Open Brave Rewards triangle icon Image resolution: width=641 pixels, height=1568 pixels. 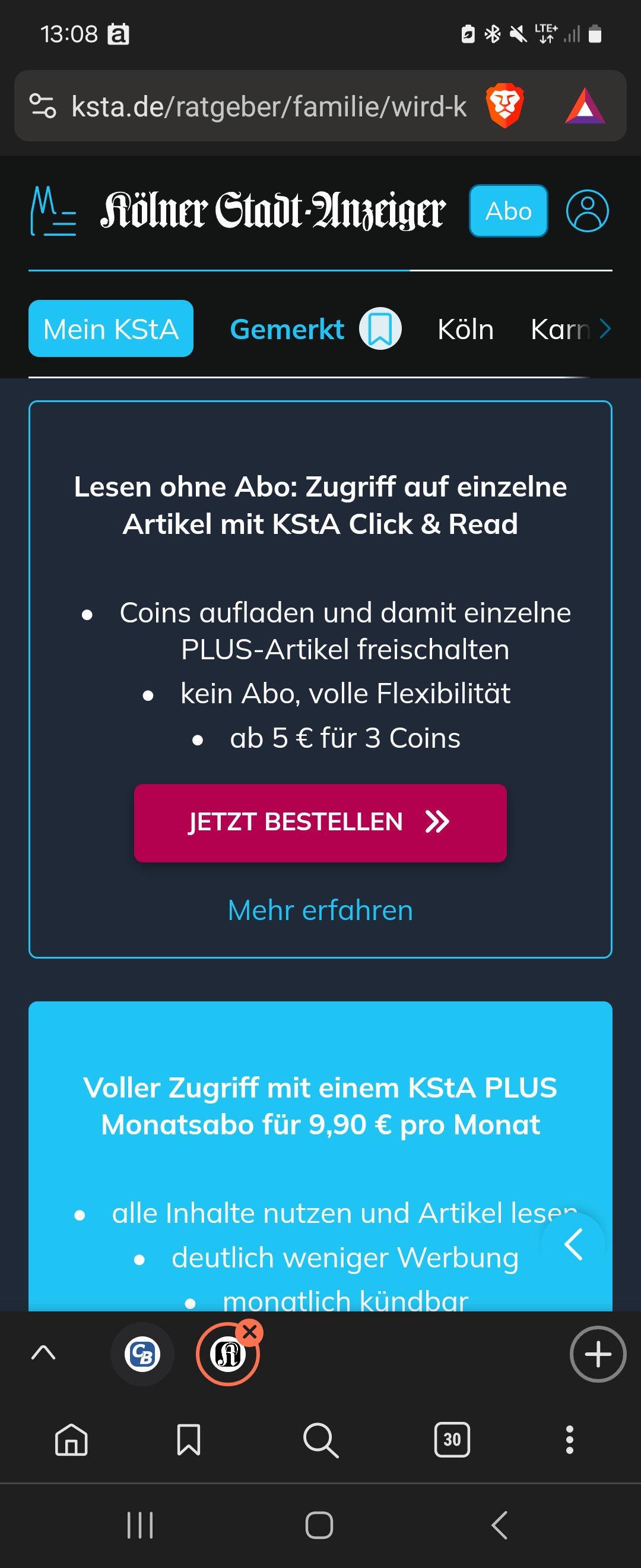(x=585, y=106)
